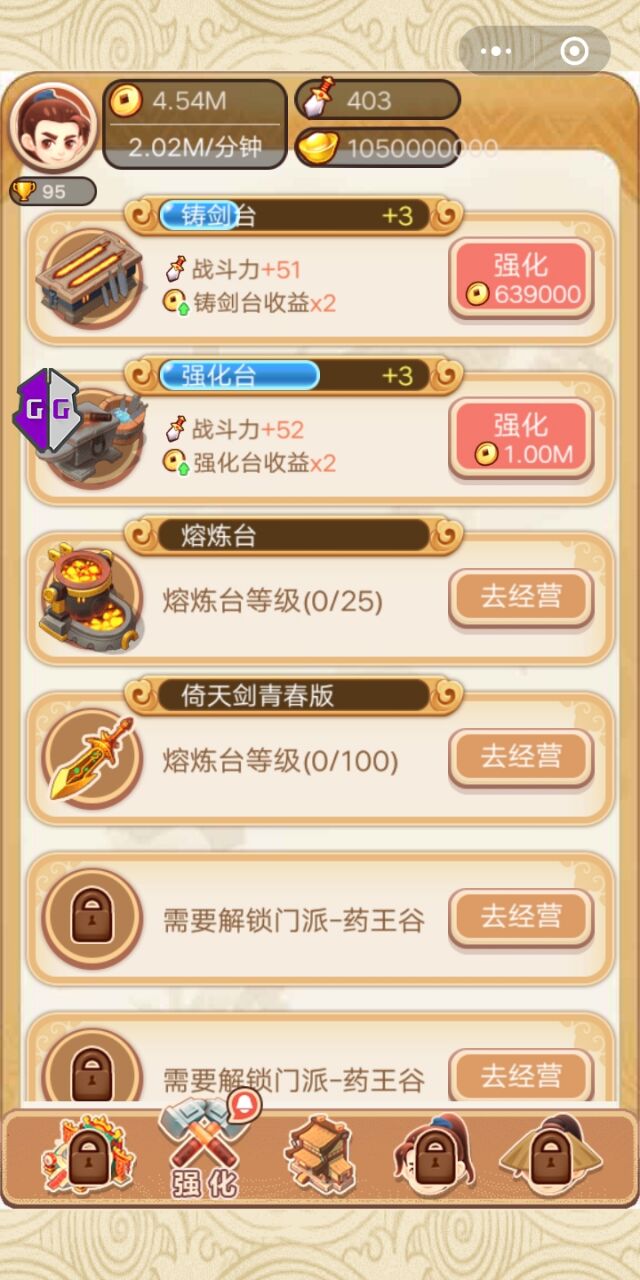Viewport: 640px width, 1280px height.
Task: Open the player avatar profile
Action: click(x=52, y=130)
